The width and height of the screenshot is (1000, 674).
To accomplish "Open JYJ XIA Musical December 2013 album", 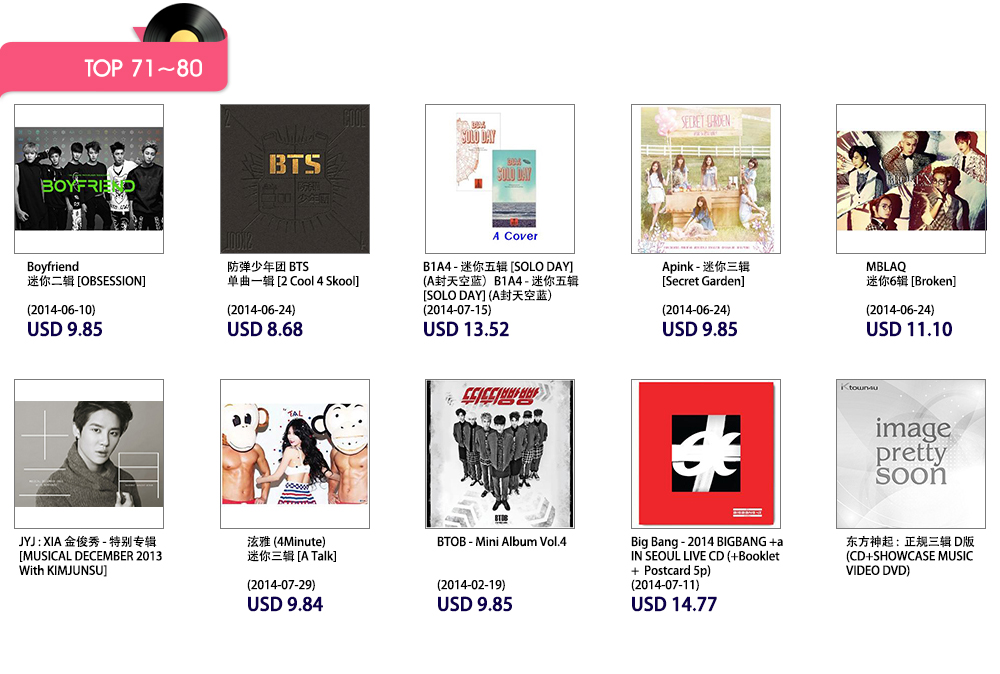I will point(89,454).
